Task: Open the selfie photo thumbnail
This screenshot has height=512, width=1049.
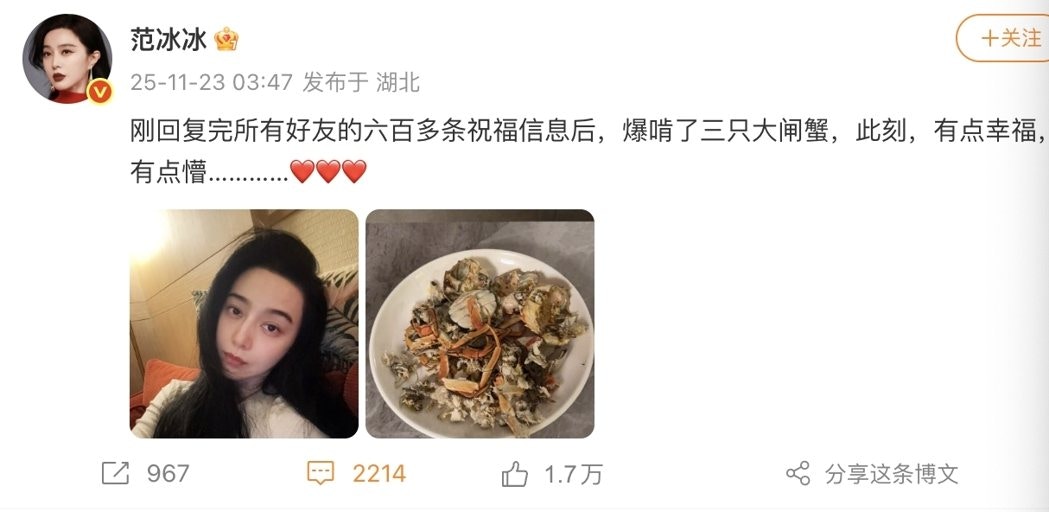Action: point(244,324)
